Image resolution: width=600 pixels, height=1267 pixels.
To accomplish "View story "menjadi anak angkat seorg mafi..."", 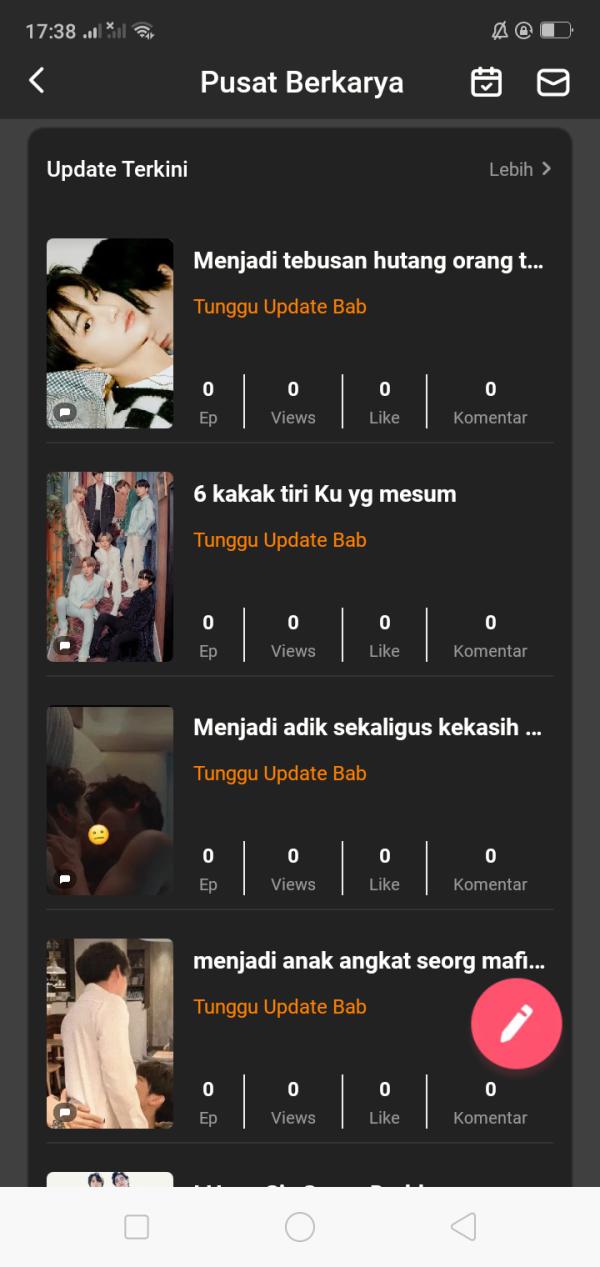I will click(368, 962).
